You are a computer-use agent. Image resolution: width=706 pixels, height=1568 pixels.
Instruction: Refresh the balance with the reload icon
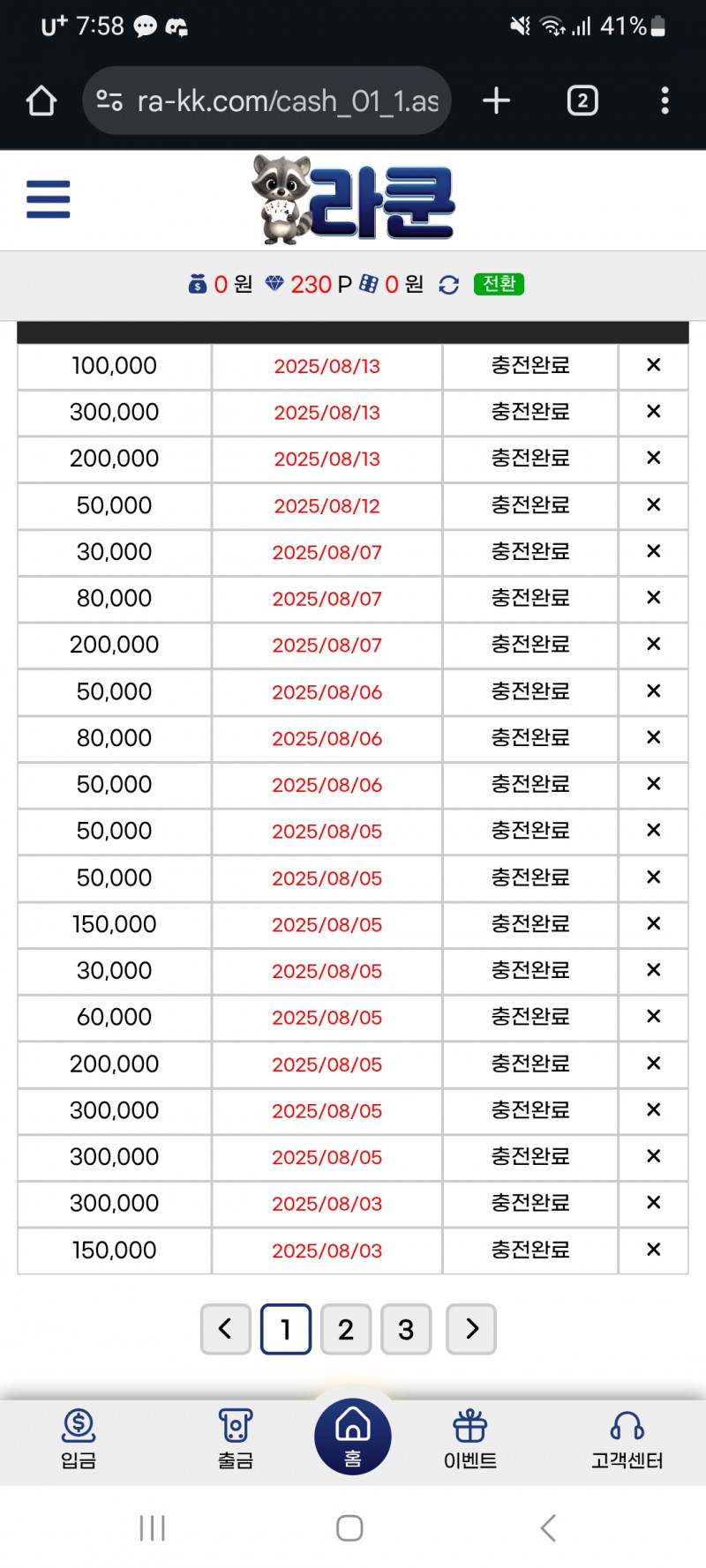(448, 285)
